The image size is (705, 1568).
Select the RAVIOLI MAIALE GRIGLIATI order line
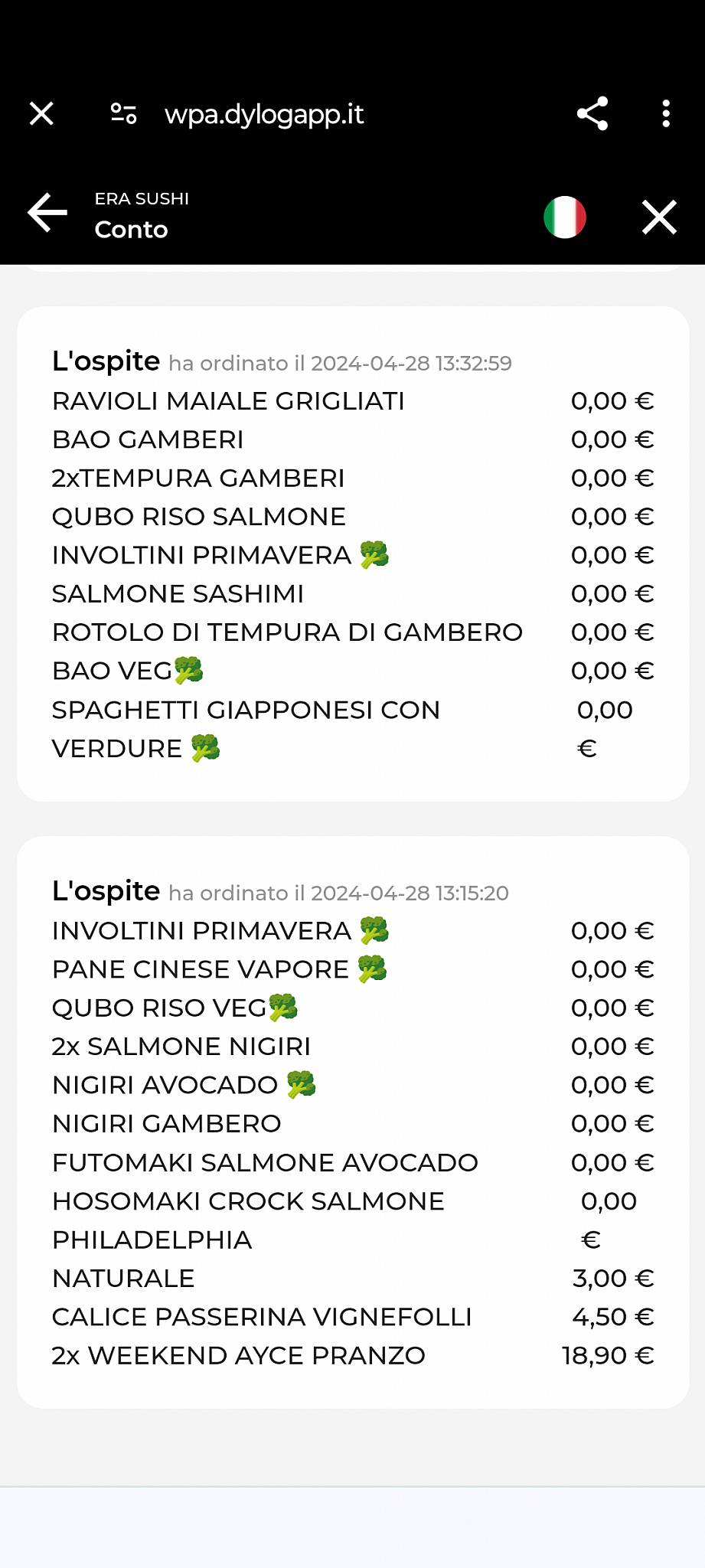227,400
